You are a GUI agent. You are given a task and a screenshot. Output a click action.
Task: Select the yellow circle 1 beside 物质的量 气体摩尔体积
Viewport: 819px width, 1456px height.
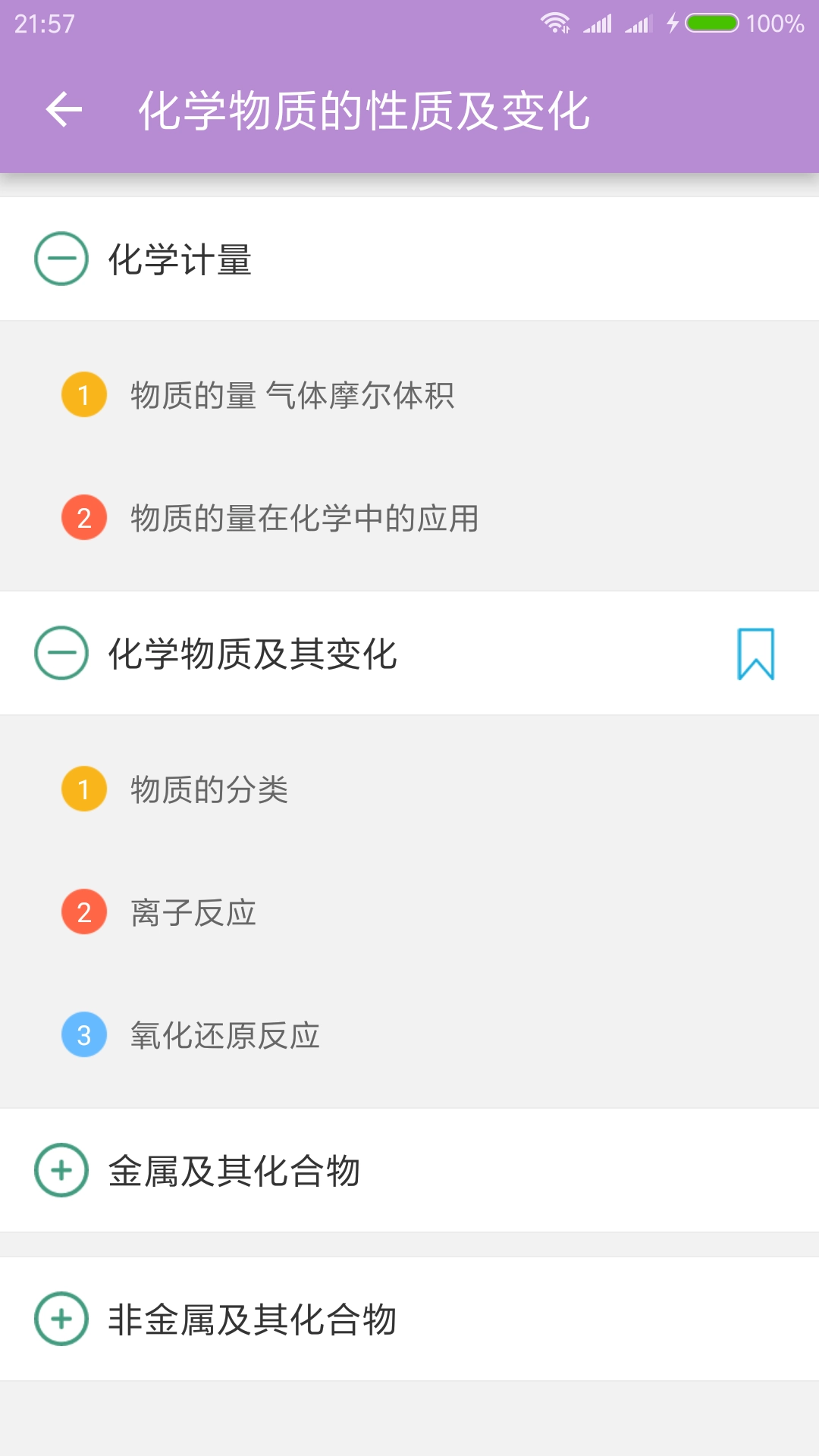click(83, 394)
